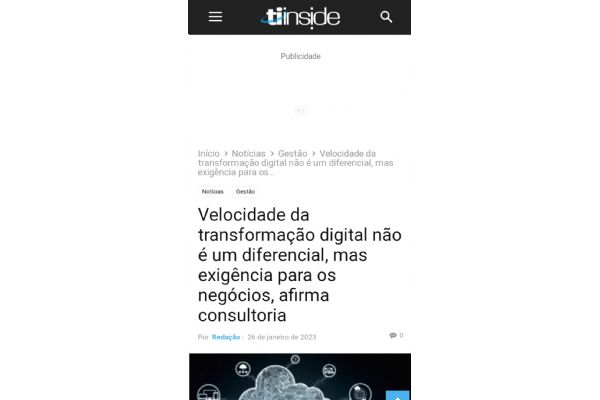Viewport: 600px width, 400px height.
Task: Open the Notícias breadcrumb link
Action: tap(248, 153)
